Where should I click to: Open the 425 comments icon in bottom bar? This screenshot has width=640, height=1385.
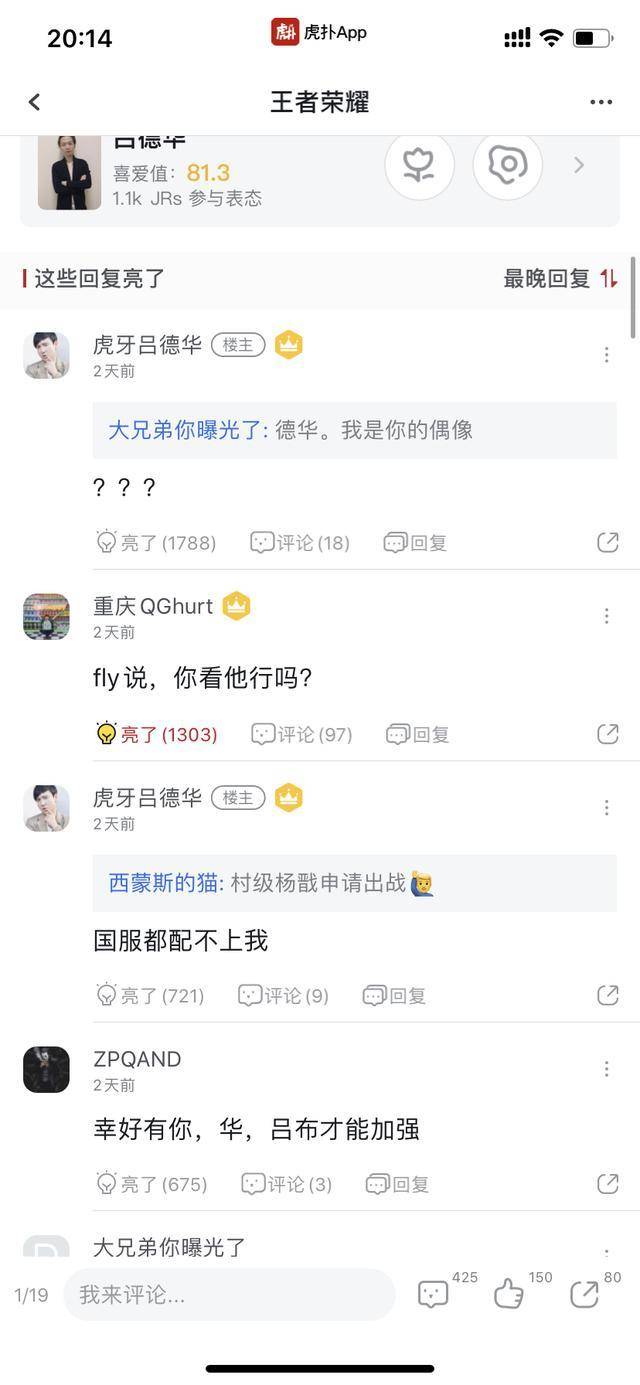pos(433,1295)
